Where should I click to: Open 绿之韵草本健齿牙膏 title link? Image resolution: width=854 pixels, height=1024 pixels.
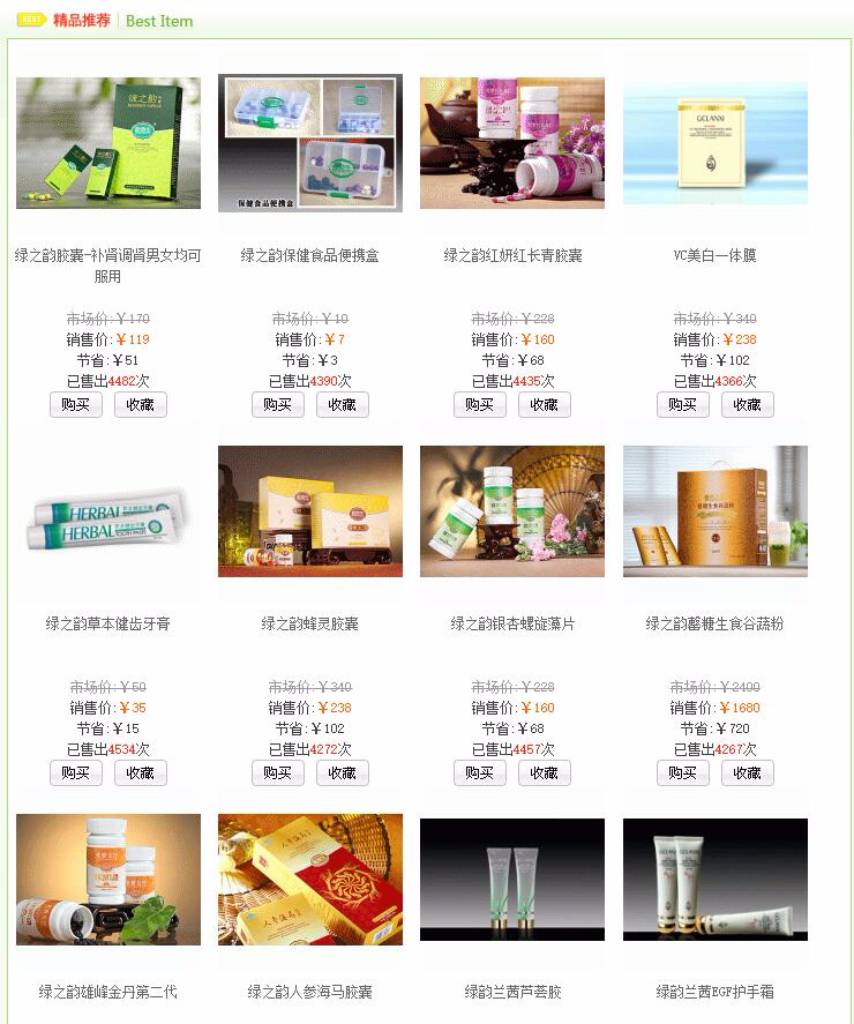pos(108,624)
